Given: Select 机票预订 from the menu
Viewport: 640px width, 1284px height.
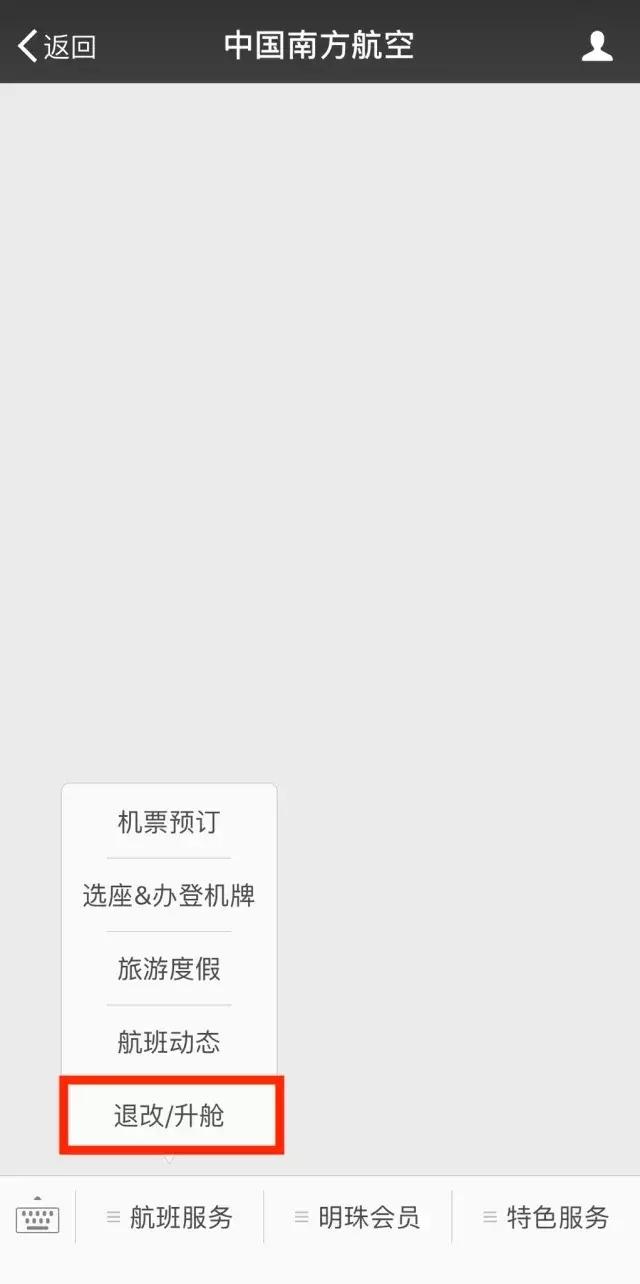Looking at the screenshot, I should [169, 822].
